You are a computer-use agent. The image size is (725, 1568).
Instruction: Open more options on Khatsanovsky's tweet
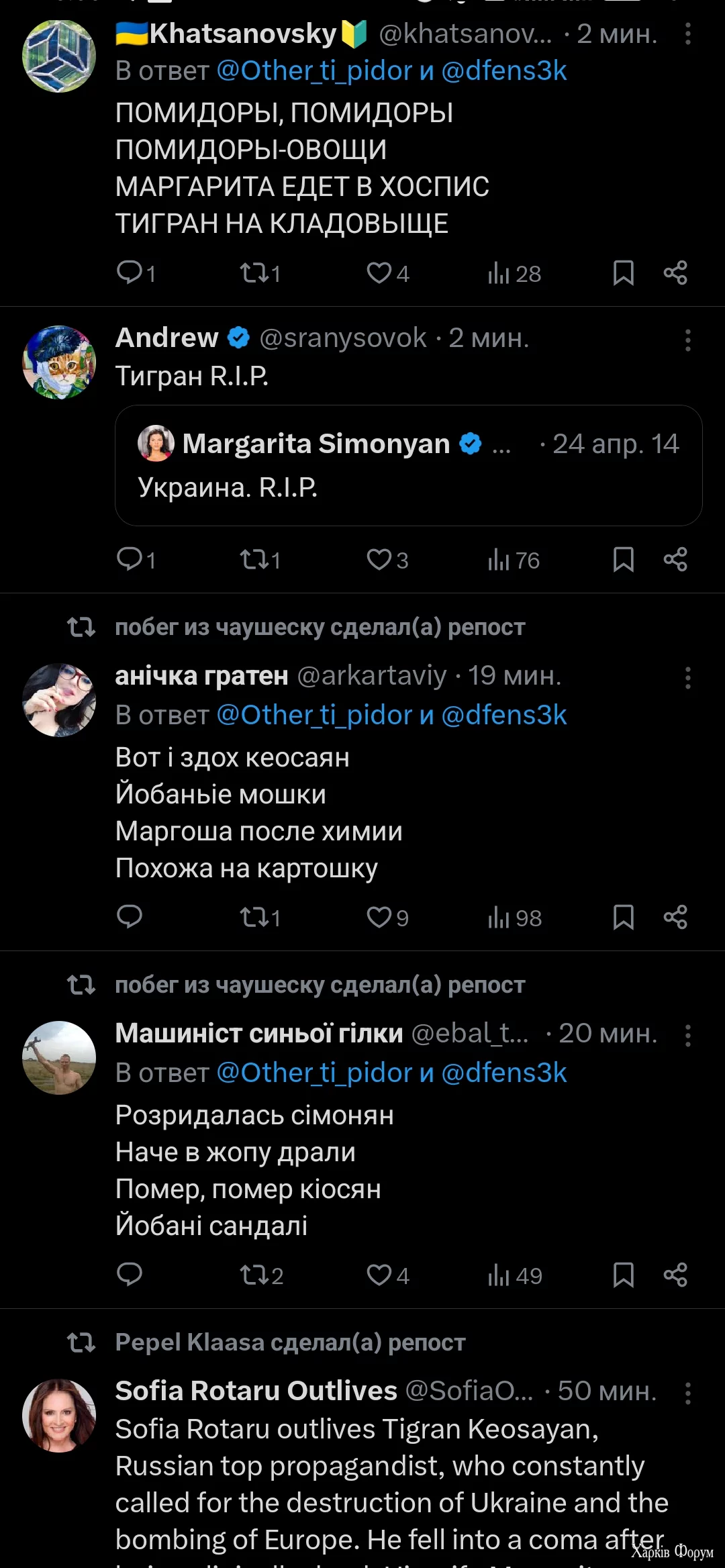coord(687,35)
